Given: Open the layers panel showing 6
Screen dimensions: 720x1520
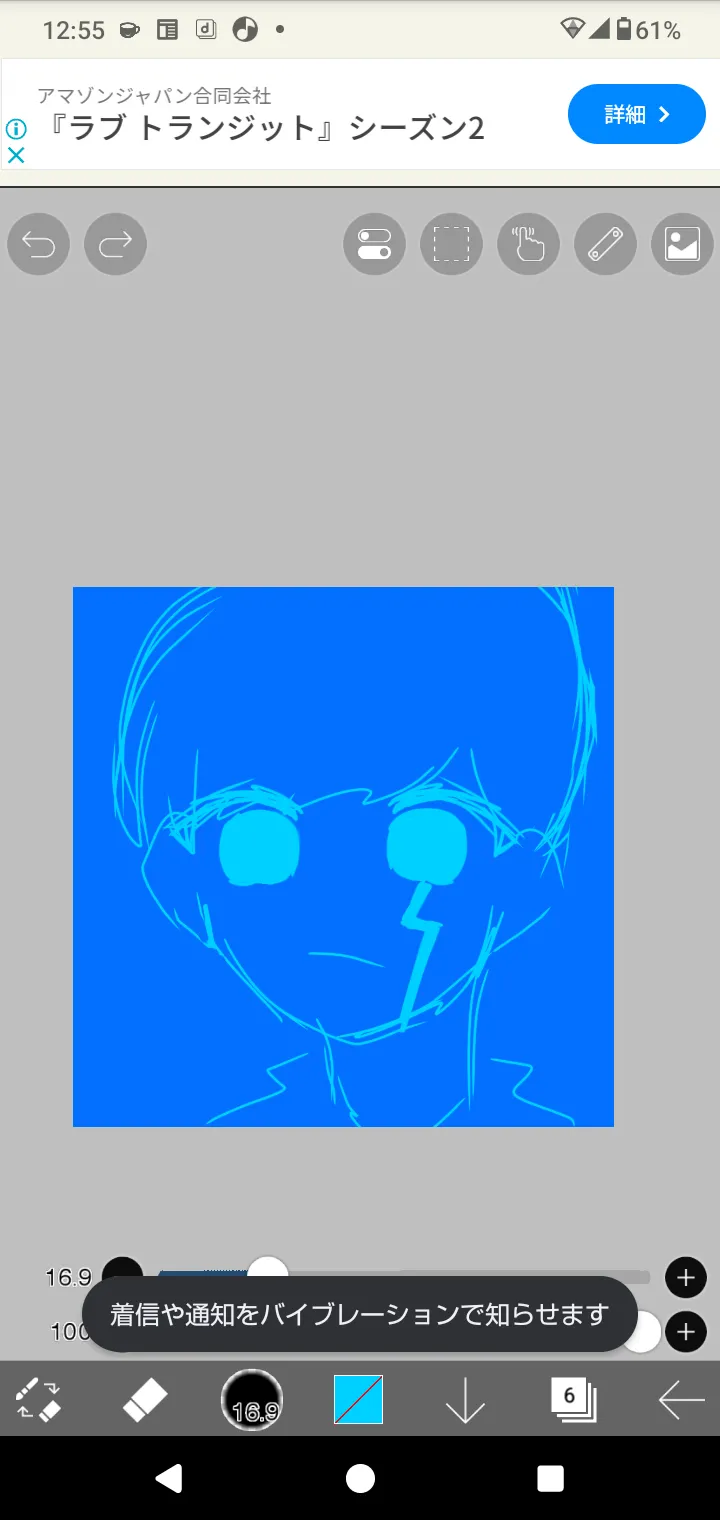Looking at the screenshot, I should click(573, 1399).
